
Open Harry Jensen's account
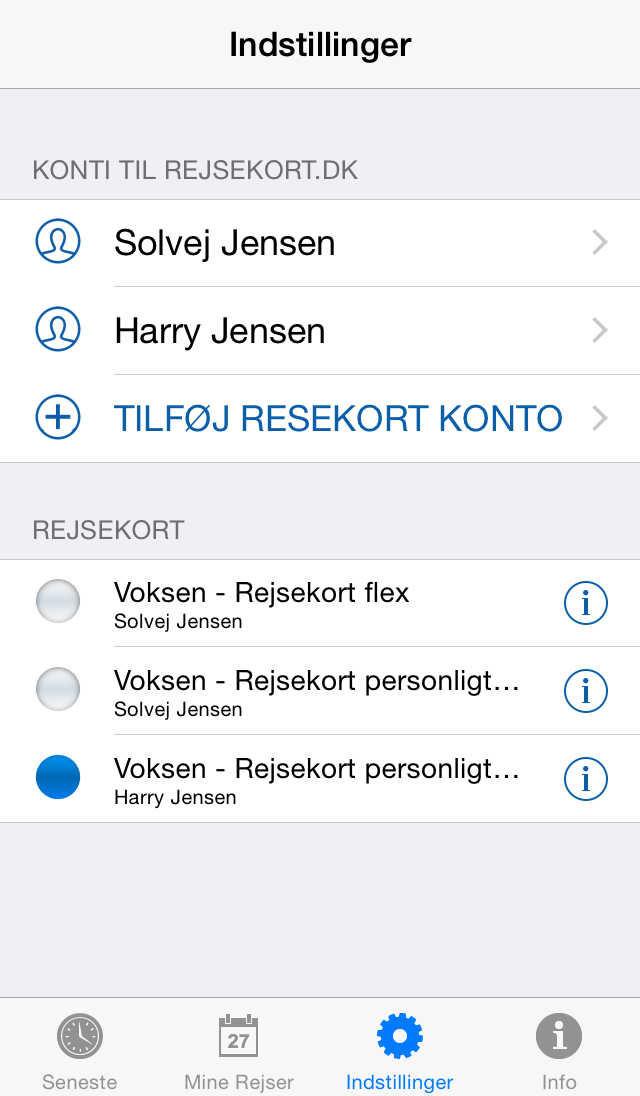(x=320, y=331)
